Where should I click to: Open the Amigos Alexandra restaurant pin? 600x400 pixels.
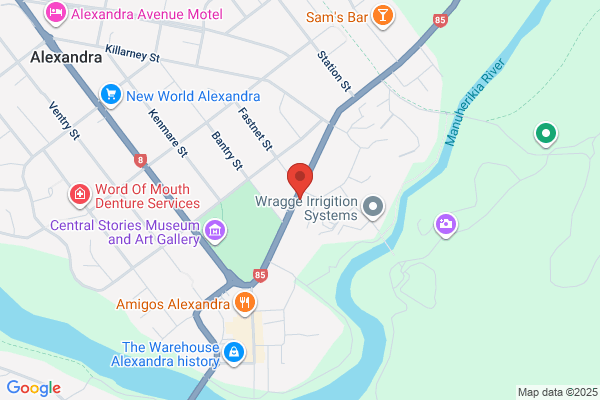coord(245,304)
